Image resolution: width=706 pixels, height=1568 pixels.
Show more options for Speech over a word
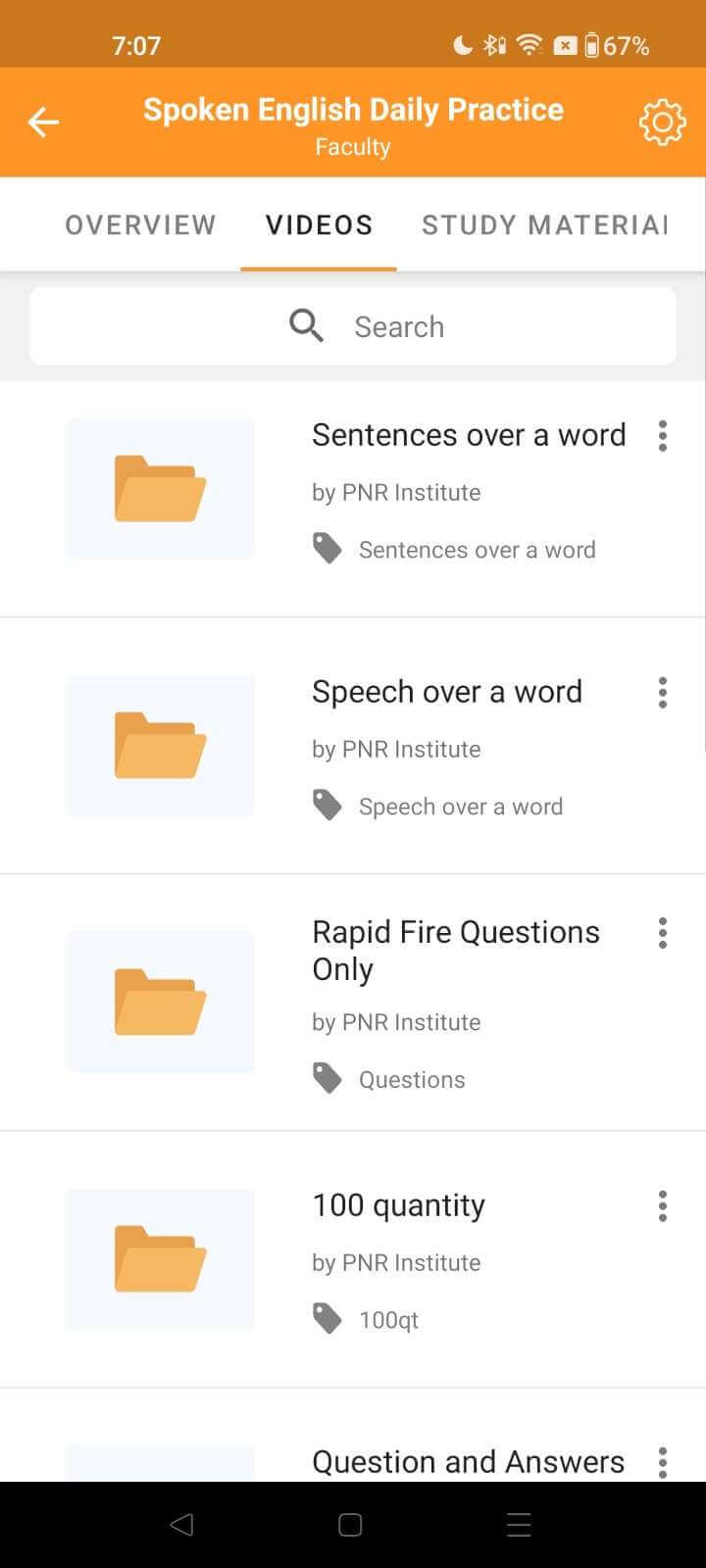663,693
